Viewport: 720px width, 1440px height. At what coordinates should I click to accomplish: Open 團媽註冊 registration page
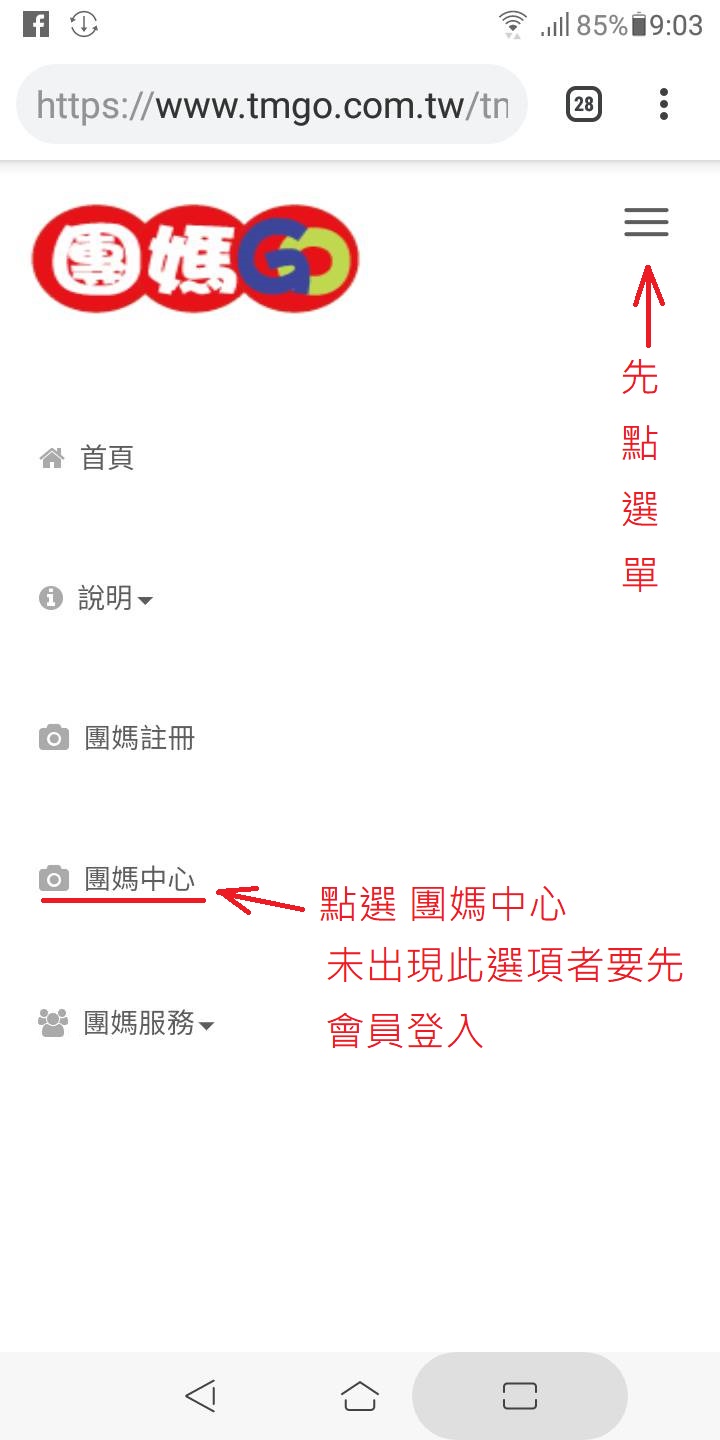(x=138, y=739)
